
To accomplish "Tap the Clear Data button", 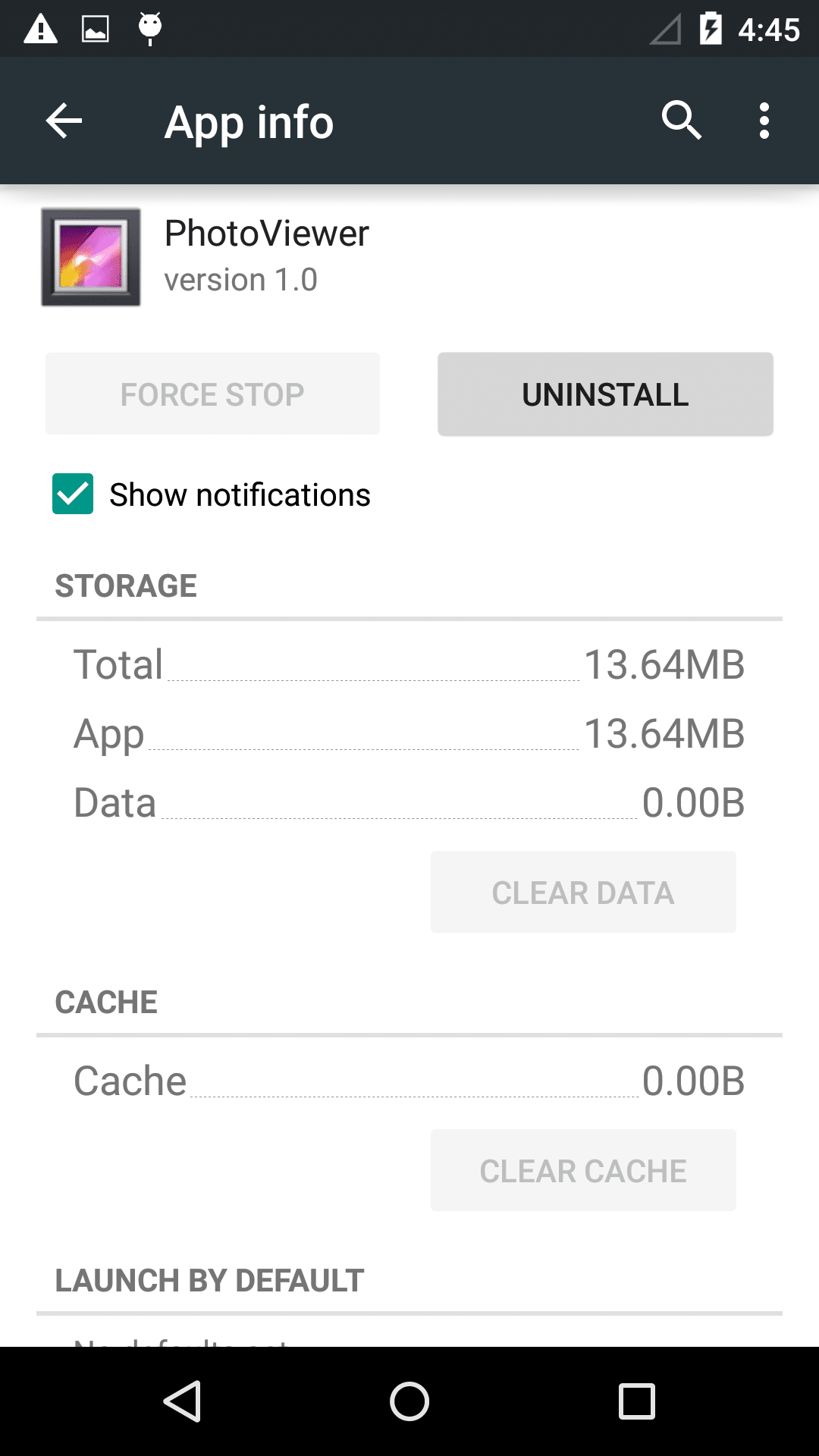I will pyautogui.click(x=583, y=893).
